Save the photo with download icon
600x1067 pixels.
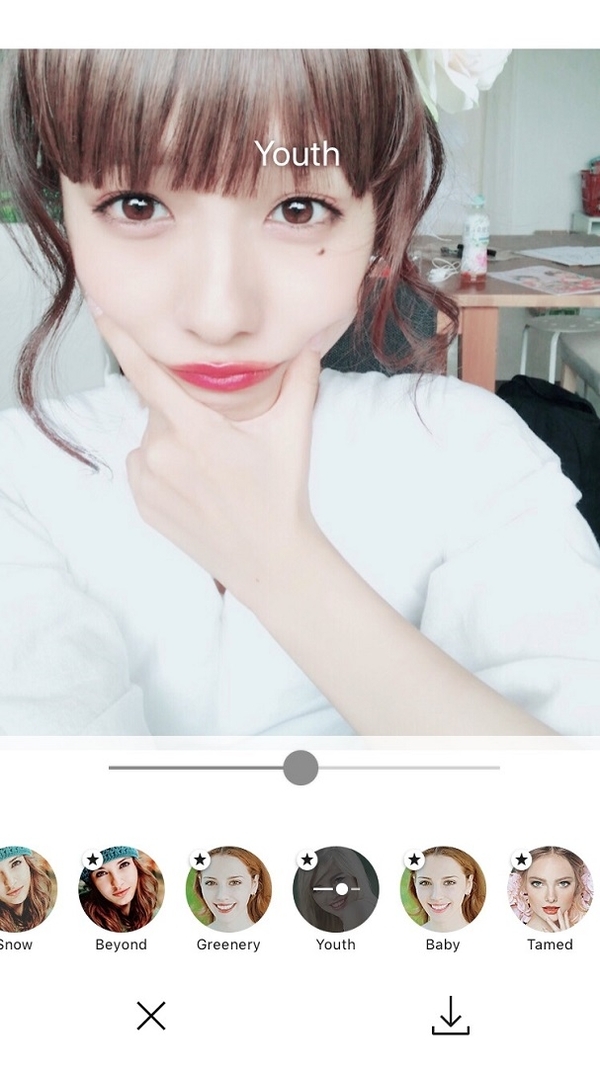coord(450,1016)
